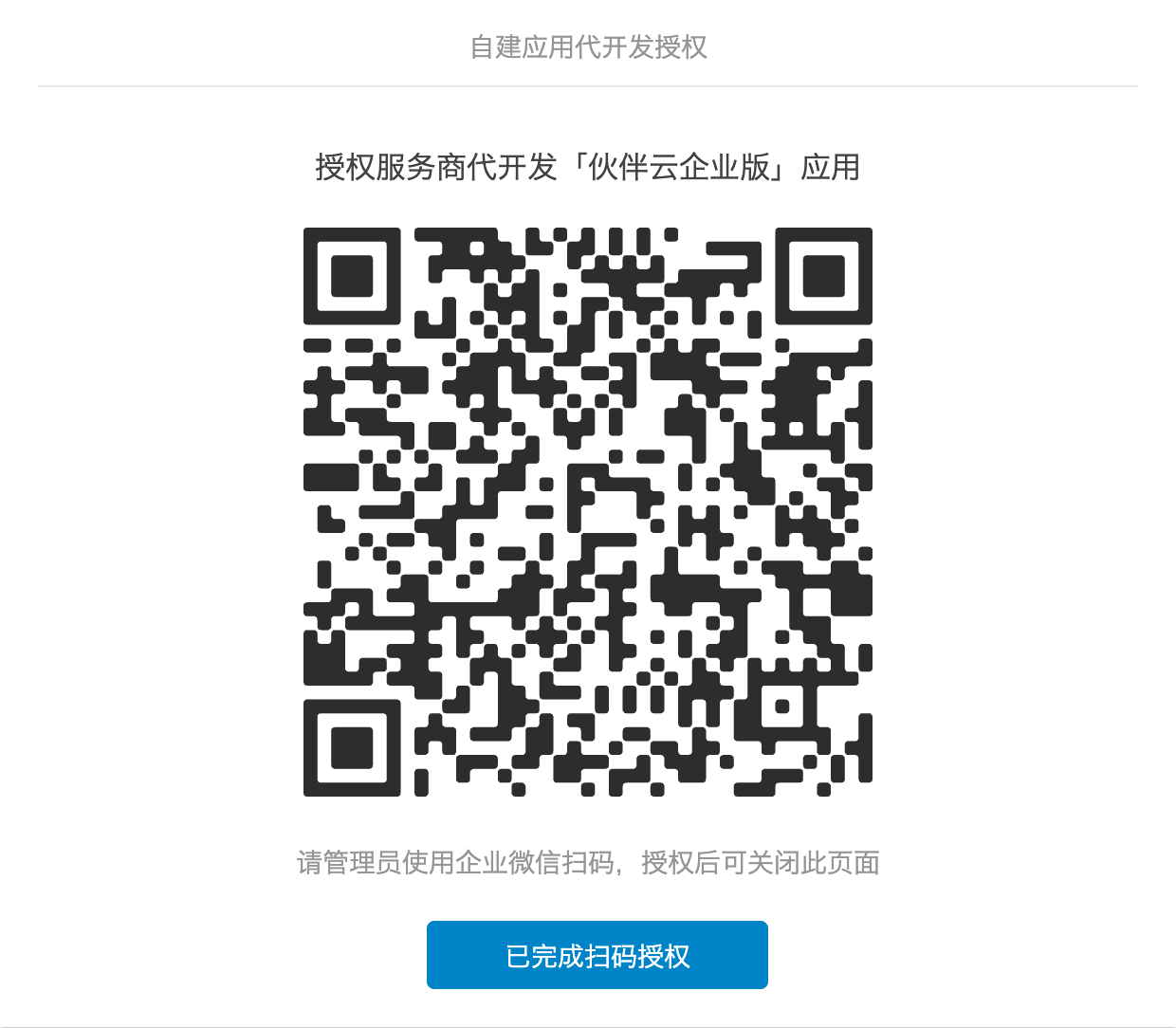Tap the 已完成扫码授权 button
Screen dimensions: 1176x1028
click(x=597, y=955)
